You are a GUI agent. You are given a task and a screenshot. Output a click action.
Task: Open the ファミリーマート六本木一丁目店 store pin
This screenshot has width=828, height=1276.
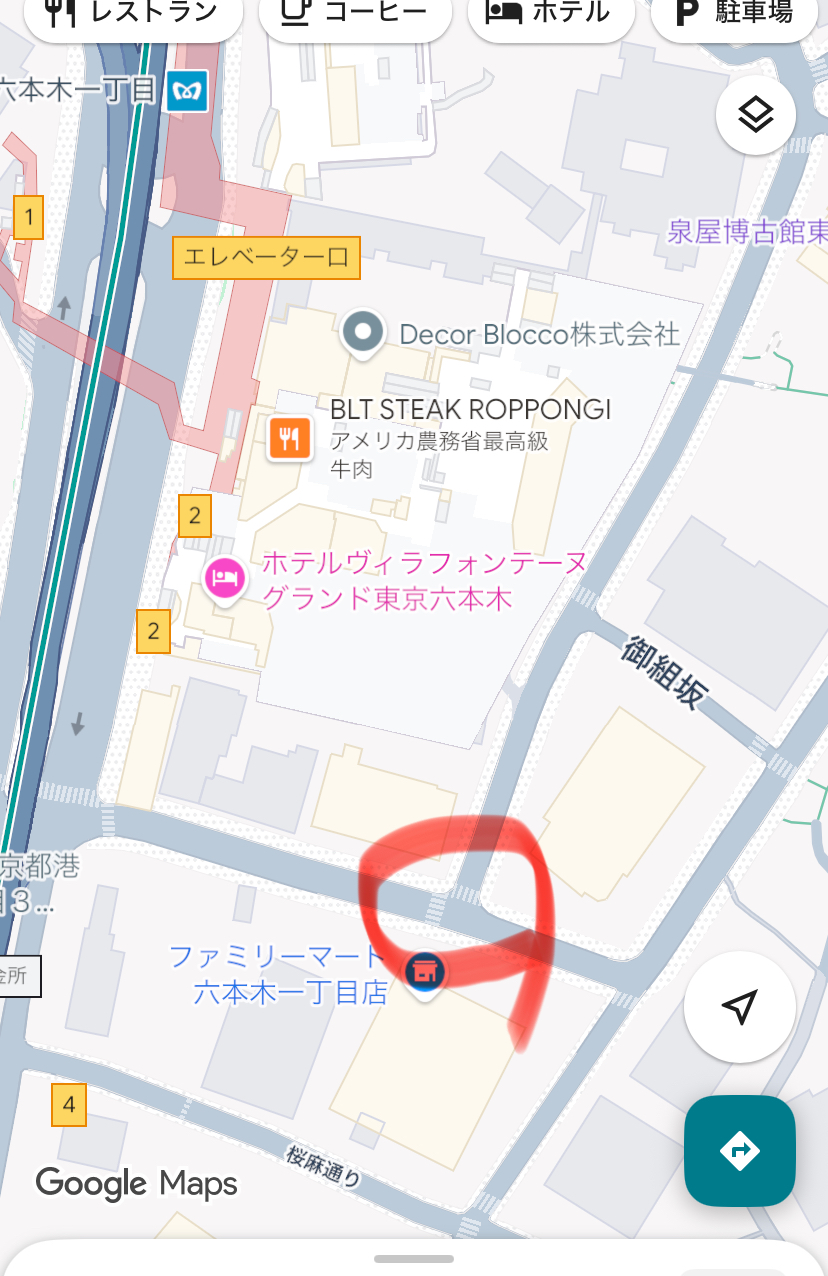tap(424, 971)
